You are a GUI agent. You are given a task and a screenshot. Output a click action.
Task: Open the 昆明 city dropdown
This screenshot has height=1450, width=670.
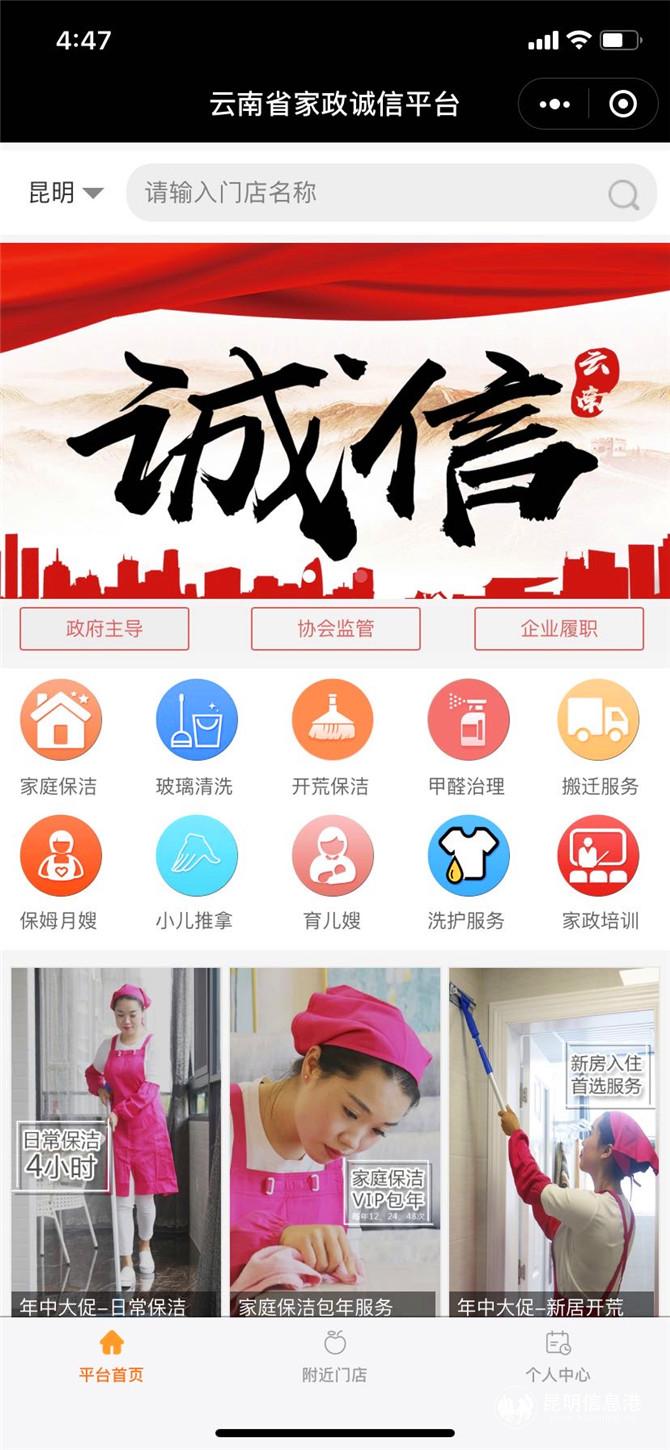(66, 193)
